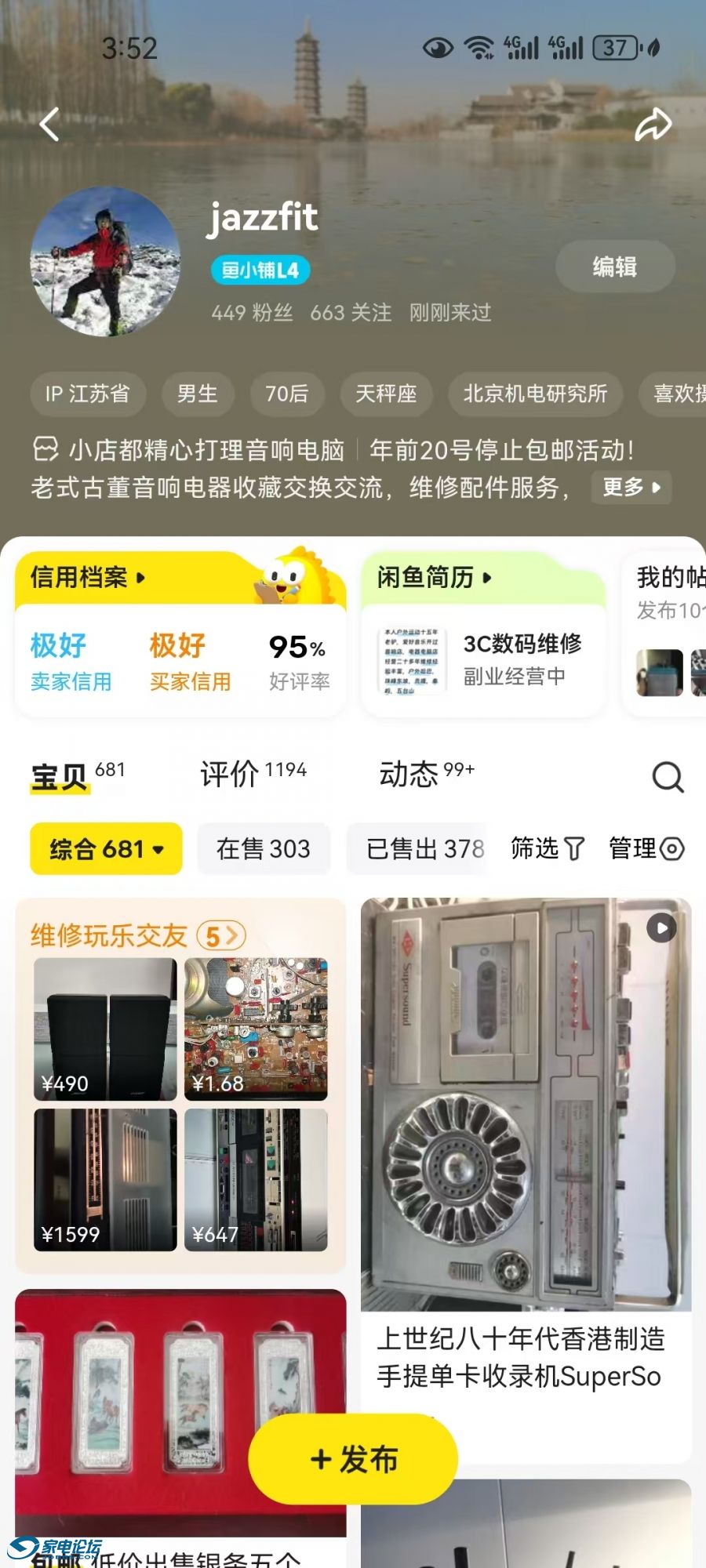Open the 闲鱼简历 résumé card
Screen dimensions: 706x1568
pyautogui.click(x=434, y=578)
